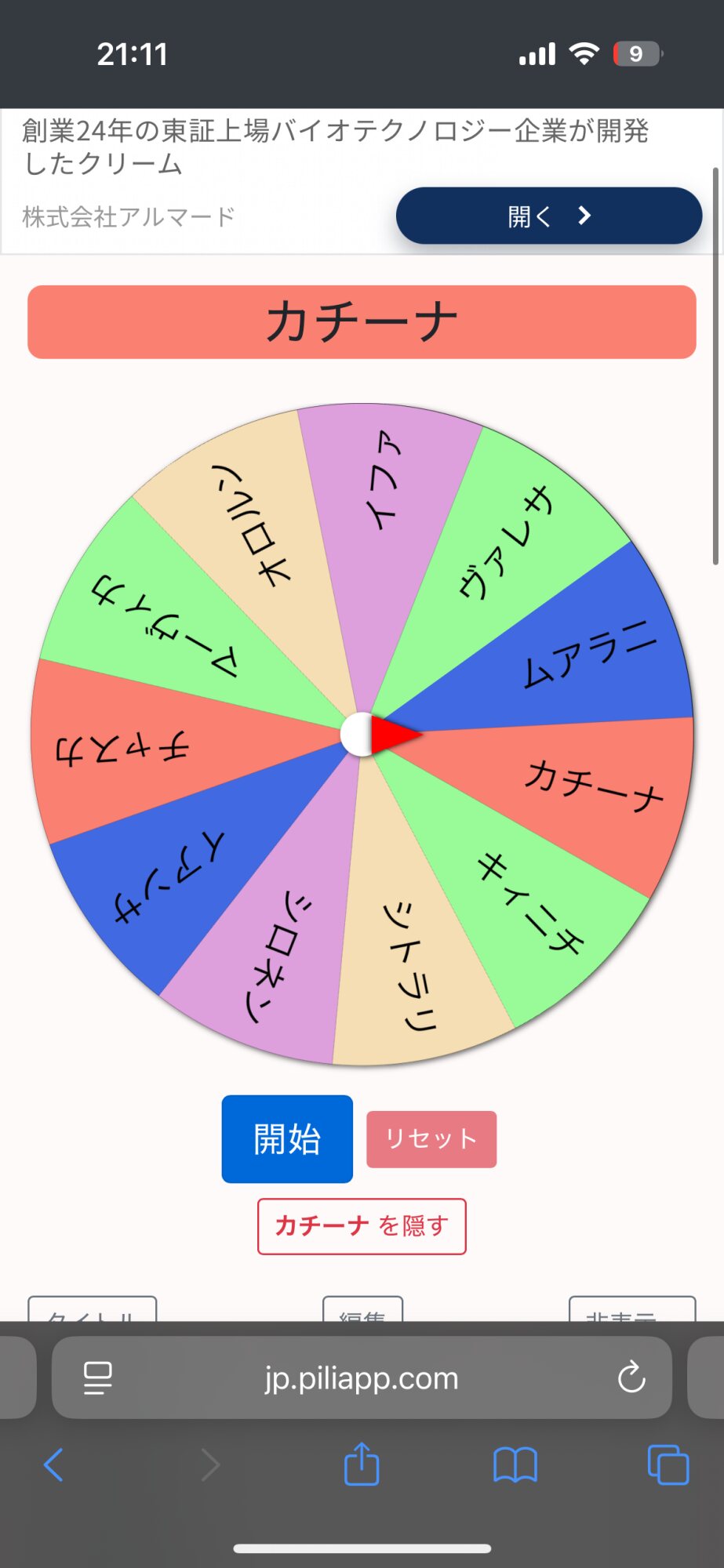Share this page
The image size is (724, 1568).
(362, 1463)
